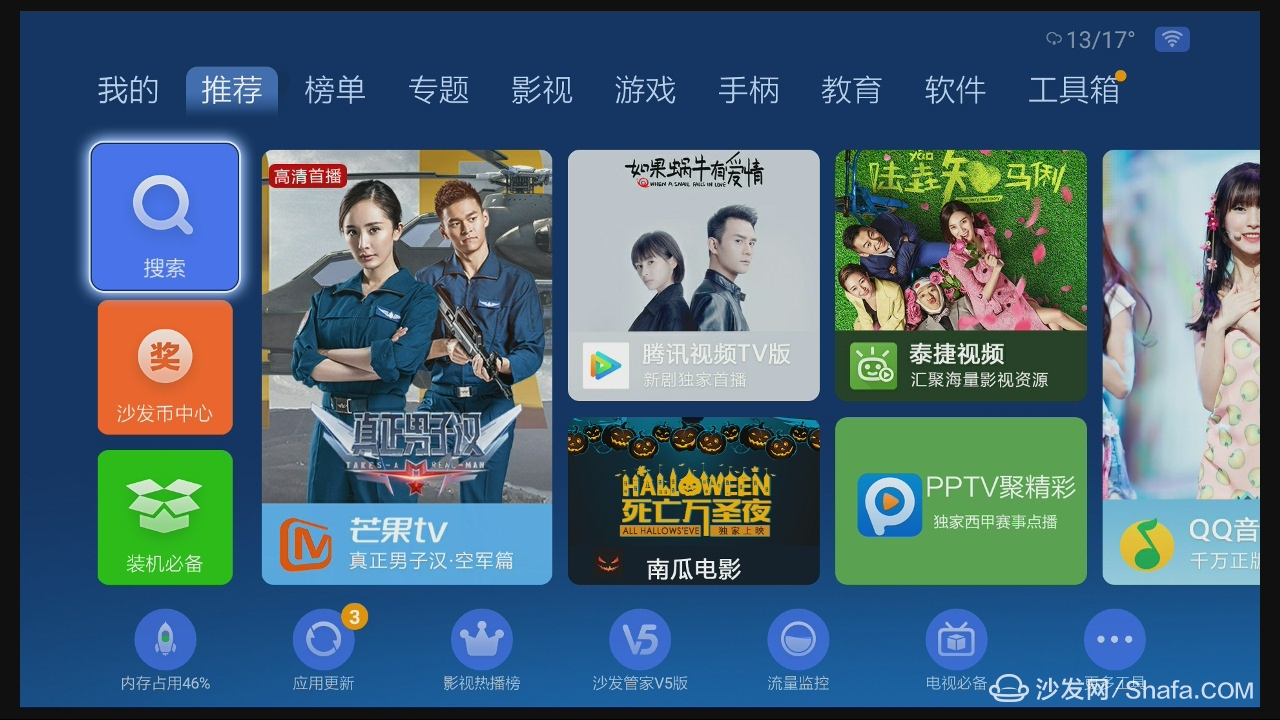Open the 搜索 search tile
This screenshot has width=1280, height=720.
coord(164,217)
